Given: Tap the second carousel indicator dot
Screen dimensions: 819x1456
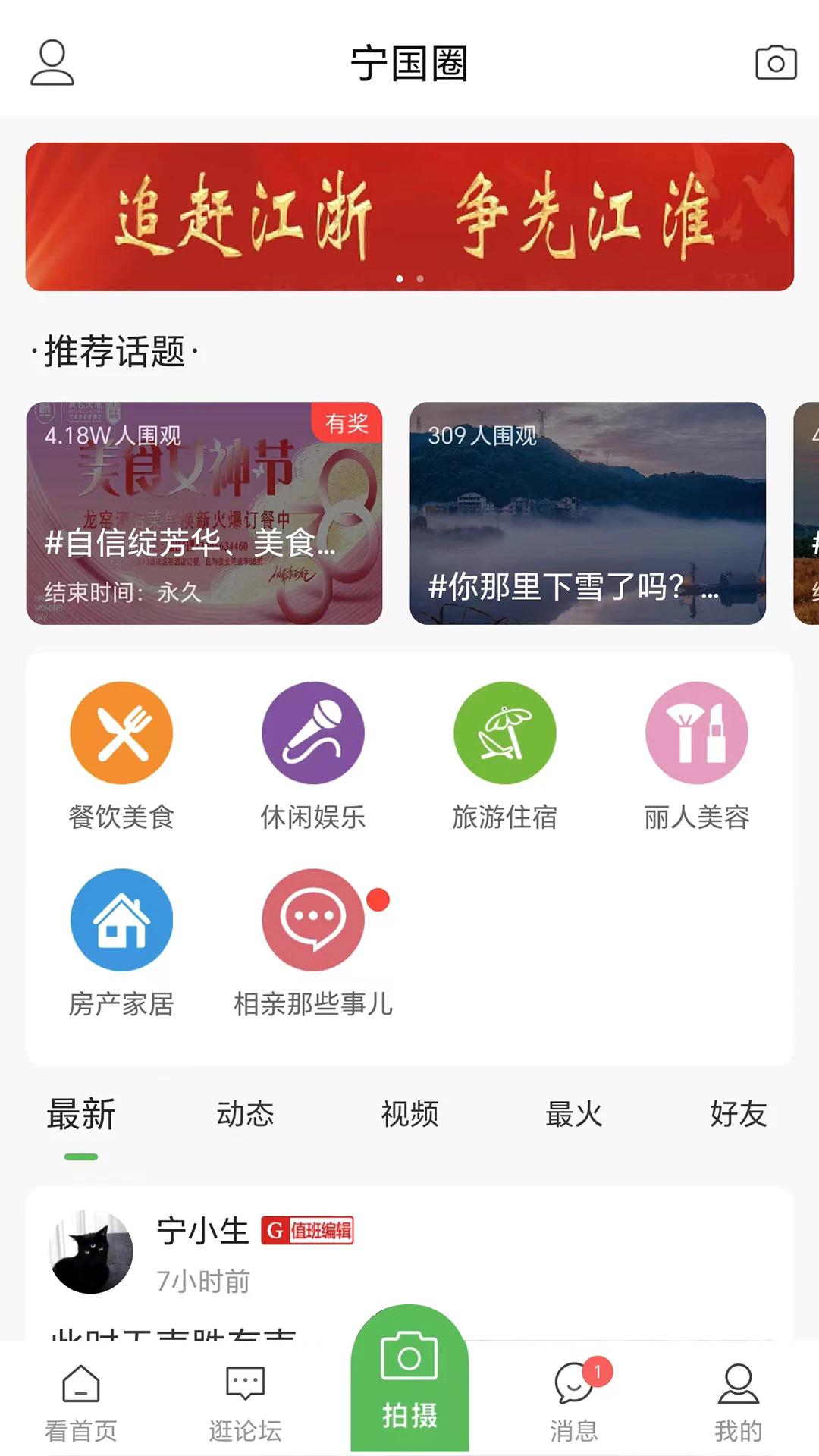Looking at the screenshot, I should [418, 278].
